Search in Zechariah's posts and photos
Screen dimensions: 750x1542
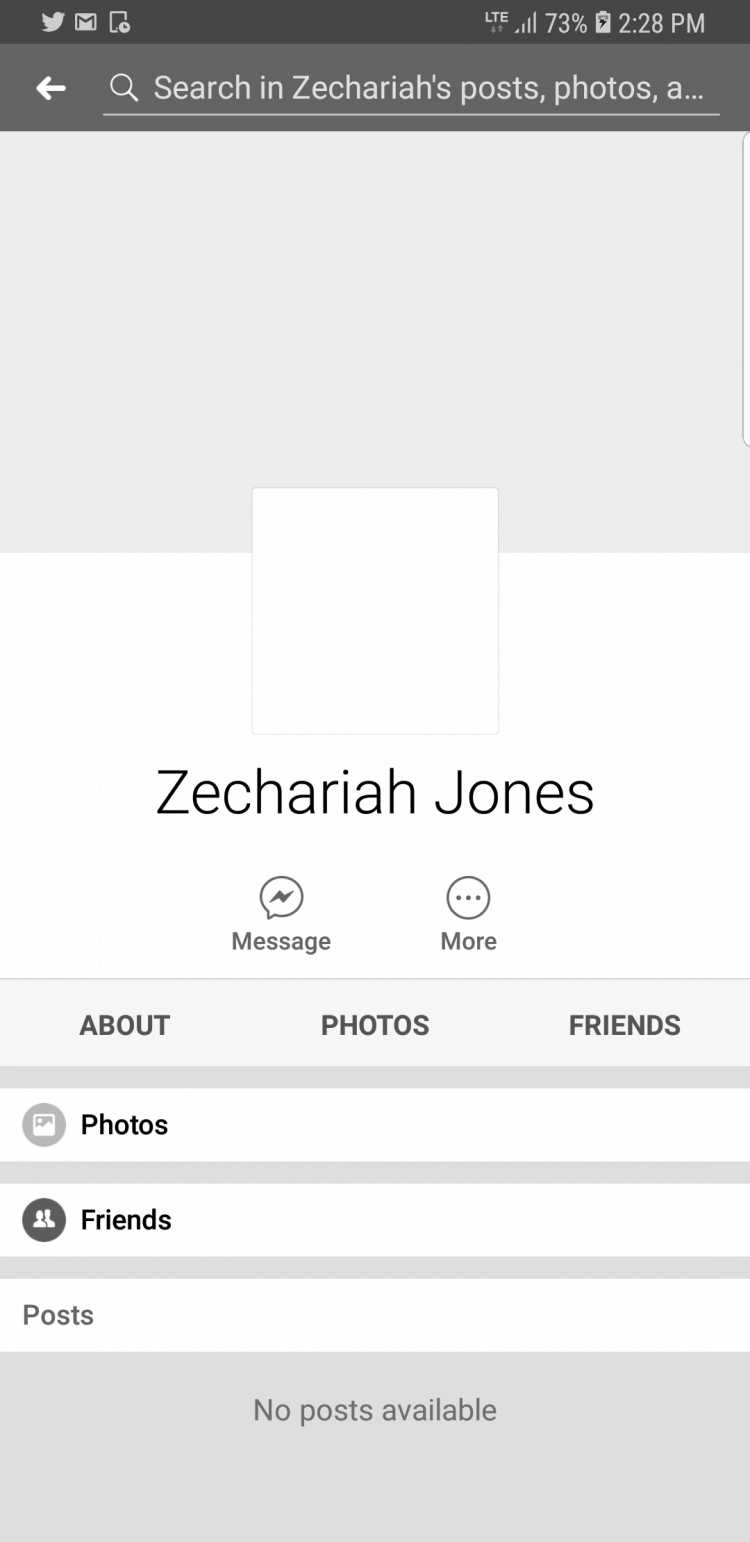pos(411,88)
